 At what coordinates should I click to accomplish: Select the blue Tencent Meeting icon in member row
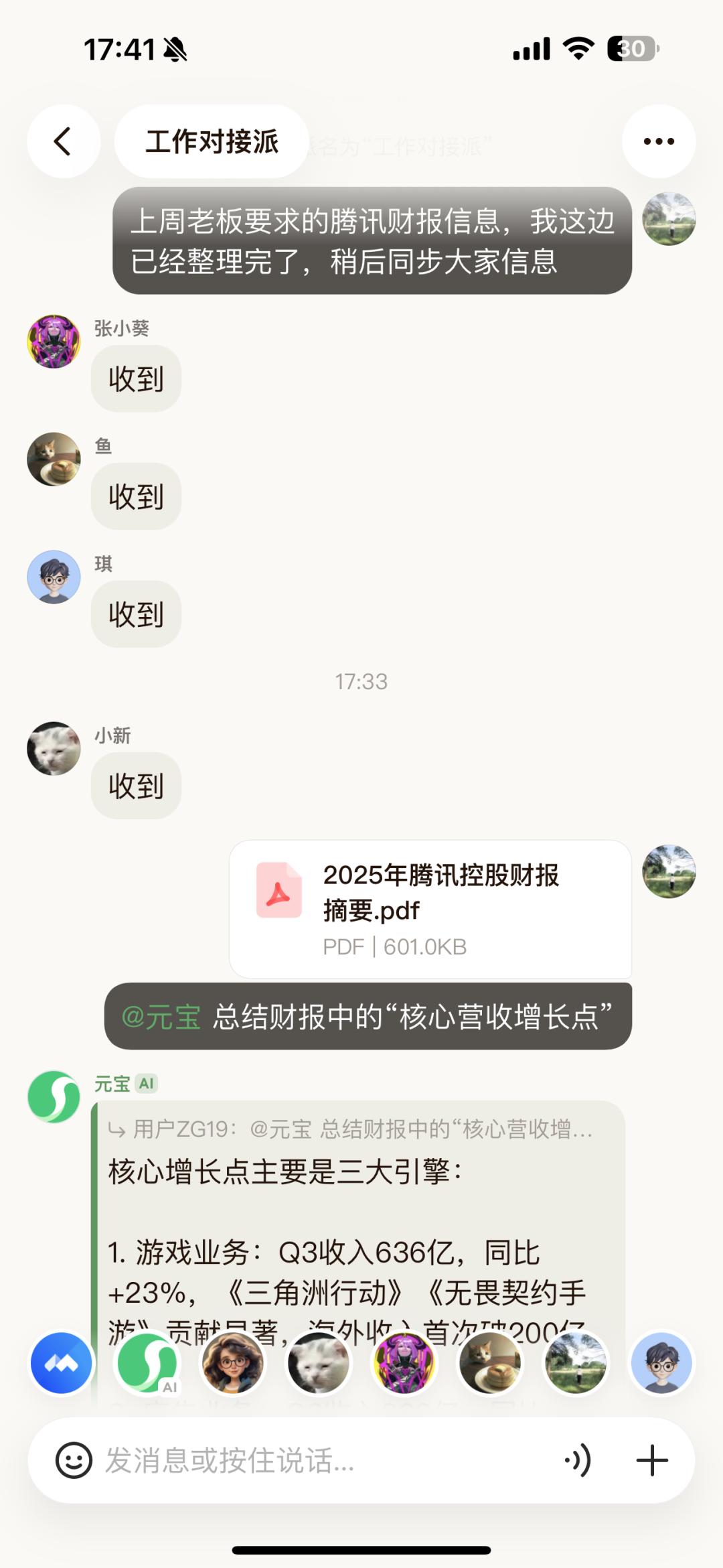coord(62,1363)
